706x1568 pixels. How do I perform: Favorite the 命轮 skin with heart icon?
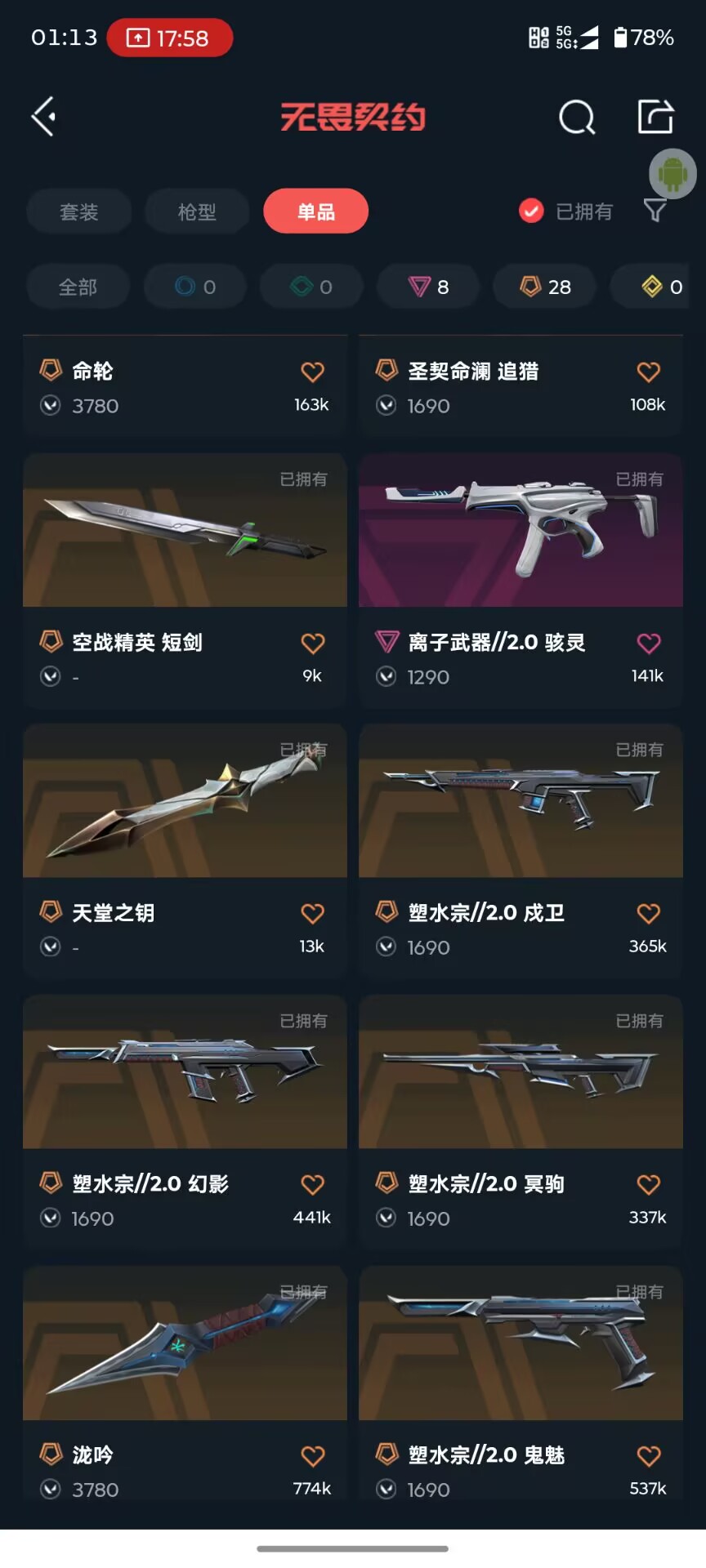pos(313,372)
